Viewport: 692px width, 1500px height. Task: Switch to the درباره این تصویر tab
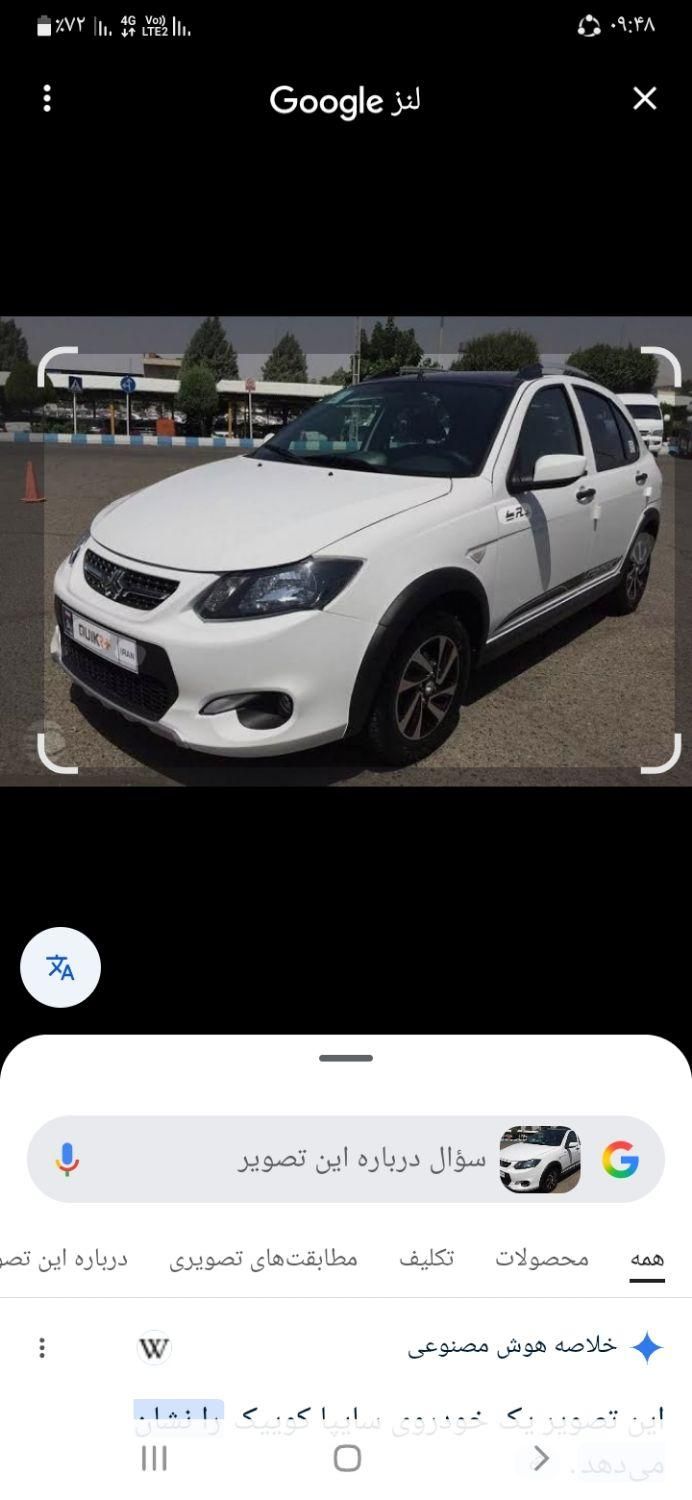65,1258
